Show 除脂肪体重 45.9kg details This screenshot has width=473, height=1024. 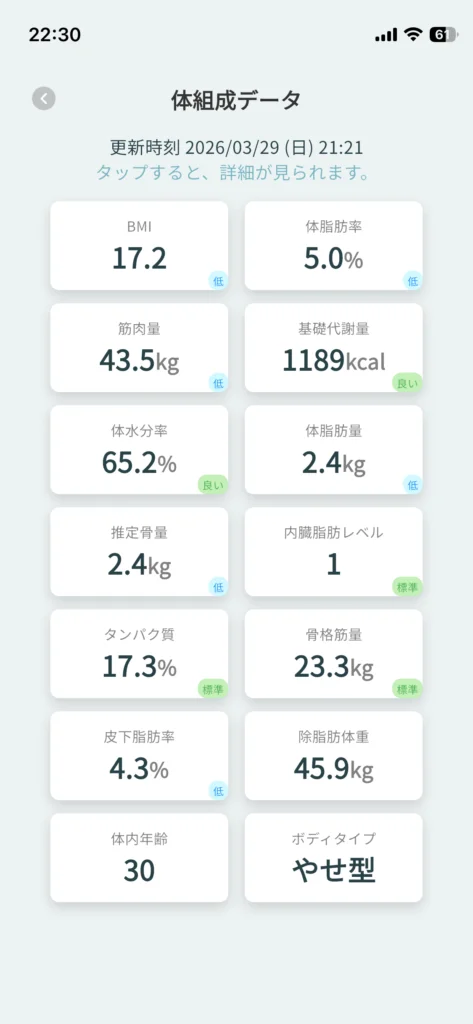pos(333,756)
